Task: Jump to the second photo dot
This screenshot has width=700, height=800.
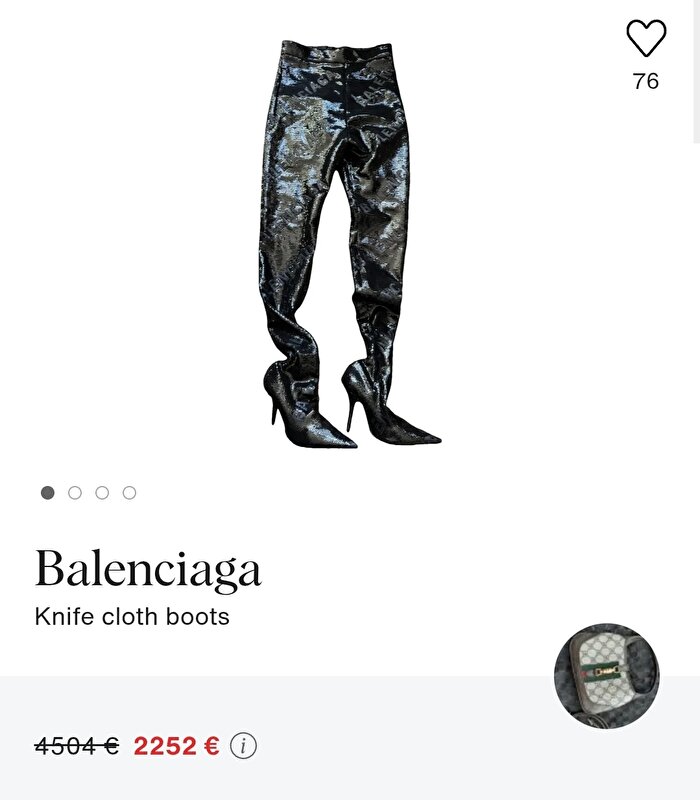Action: 75,493
